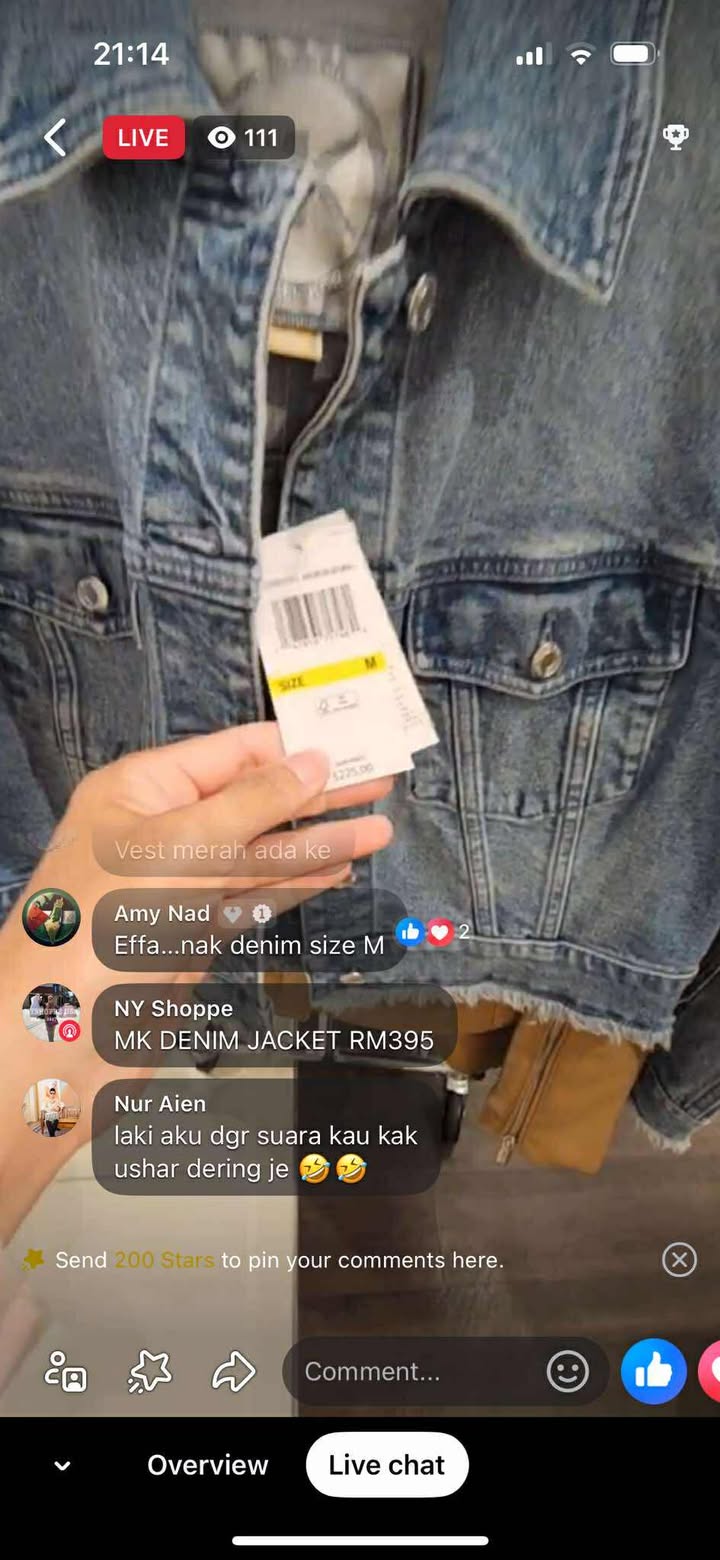This screenshot has height=1560, width=720.
Task: Go back from the live video
Action: coord(55,138)
